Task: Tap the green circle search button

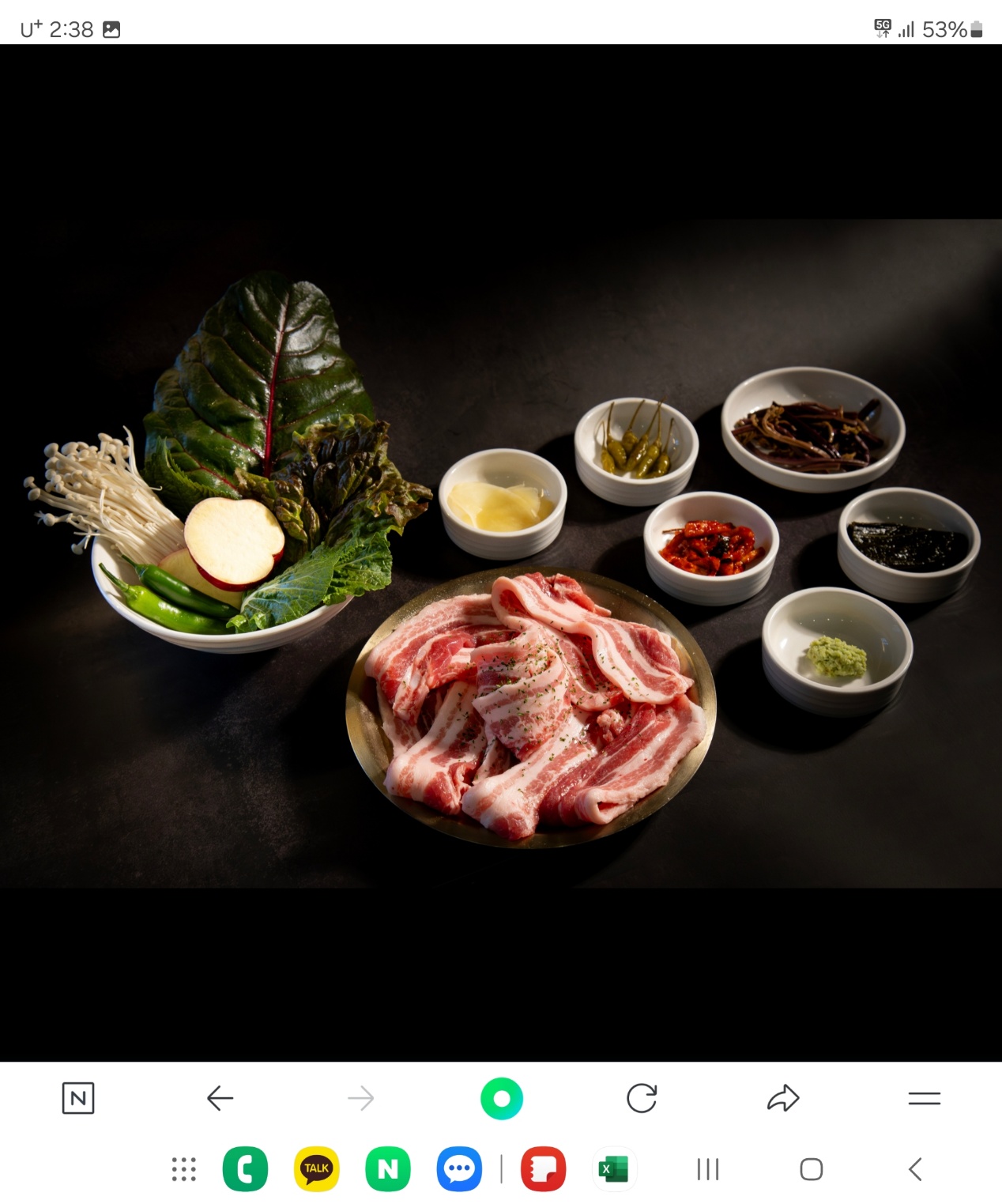Action: (x=501, y=1098)
